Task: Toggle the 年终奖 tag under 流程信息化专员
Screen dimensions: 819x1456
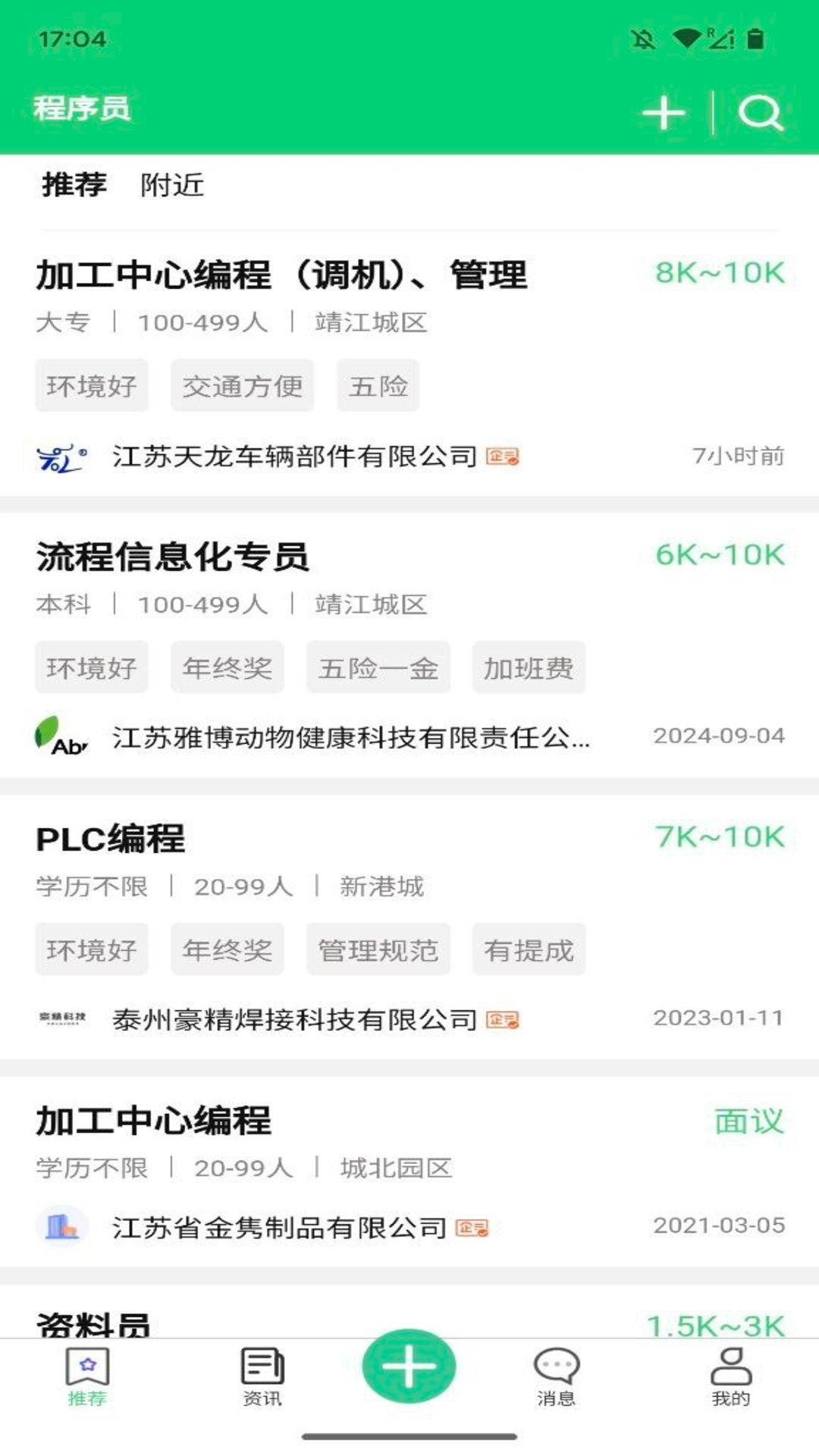Action: [x=227, y=668]
